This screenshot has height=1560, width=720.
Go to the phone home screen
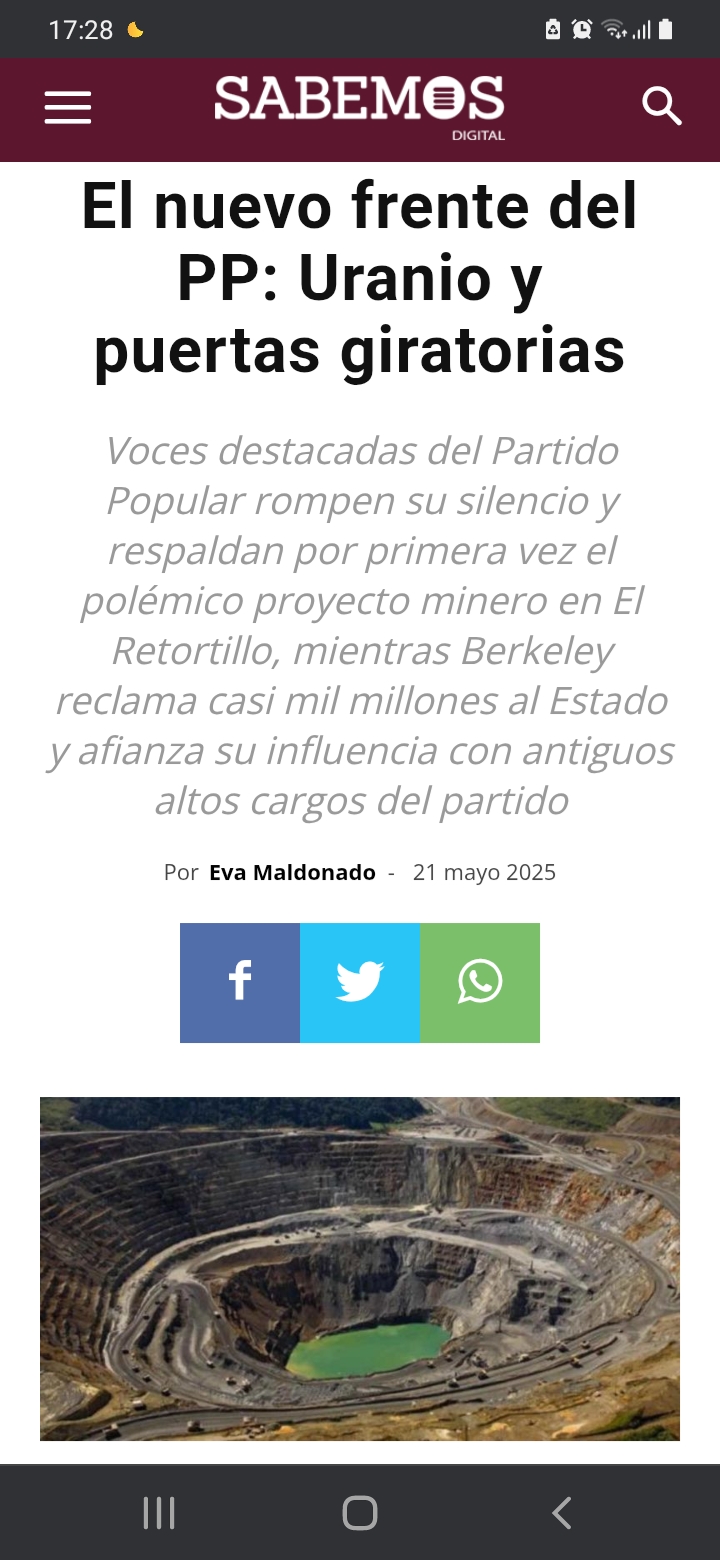360,1513
